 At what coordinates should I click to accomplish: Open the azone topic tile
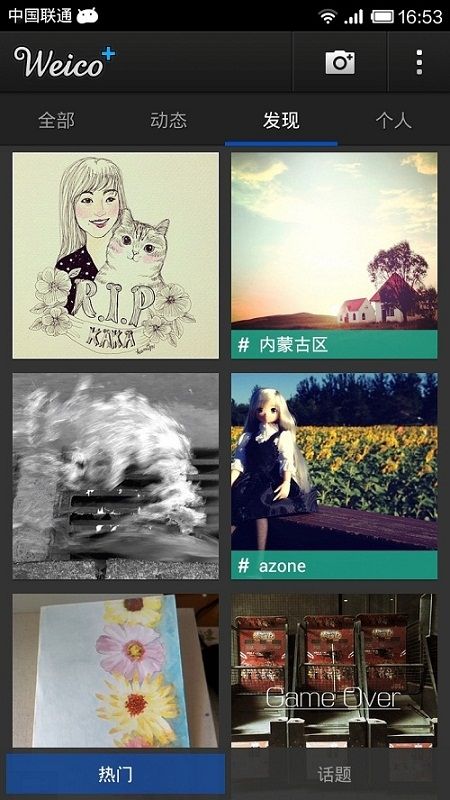click(x=334, y=476)
